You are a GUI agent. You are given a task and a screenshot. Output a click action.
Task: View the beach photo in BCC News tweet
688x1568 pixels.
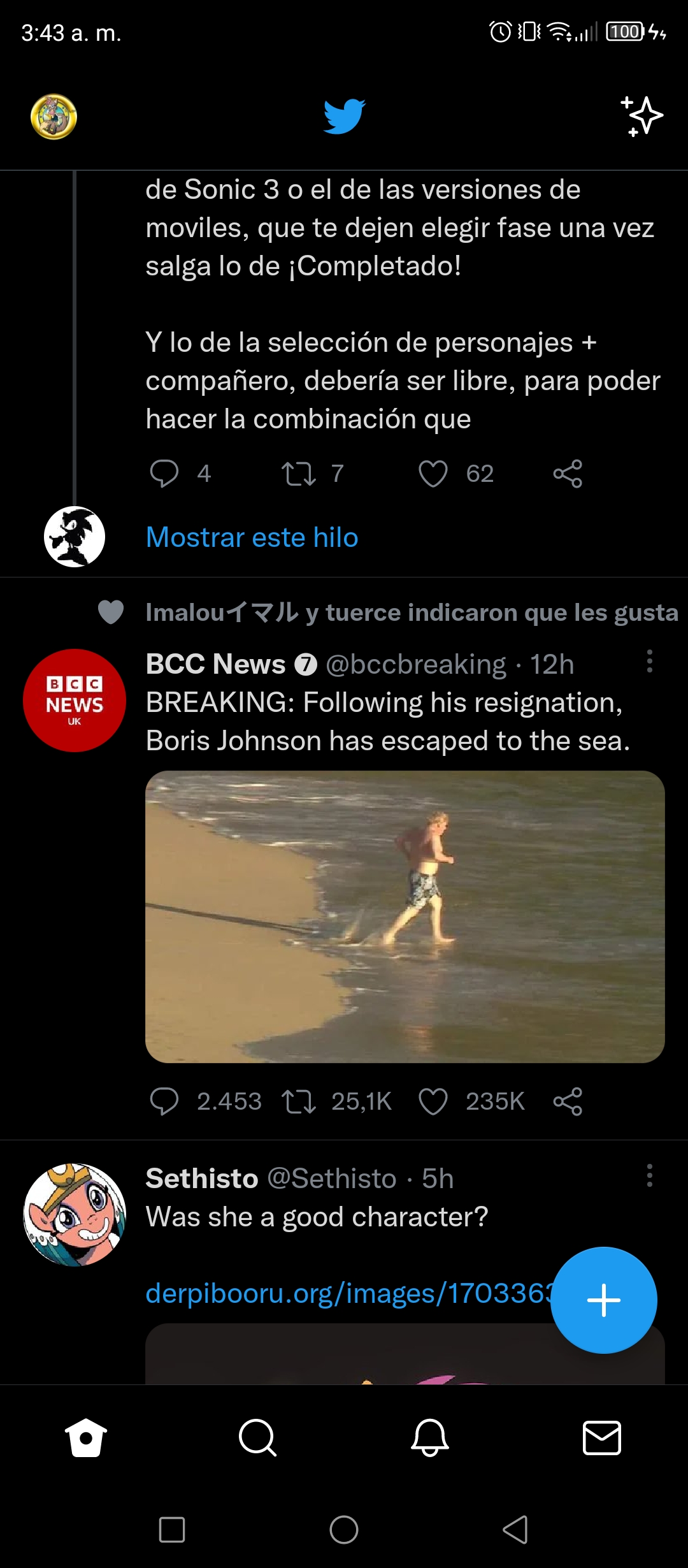405,917
